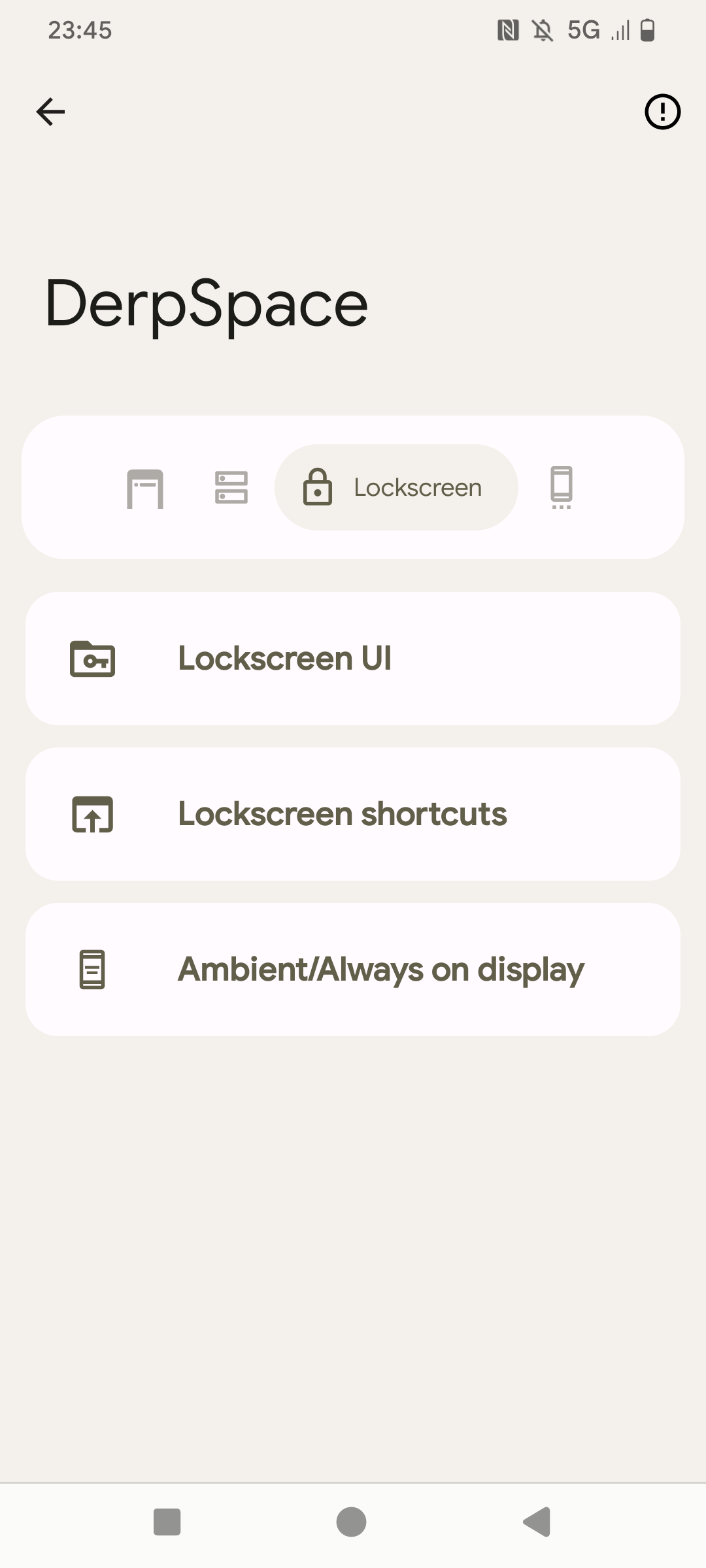Screen dimensions: 706x1568
Task: Go back using the top-left arrow
Action: (x=50, y=112)
